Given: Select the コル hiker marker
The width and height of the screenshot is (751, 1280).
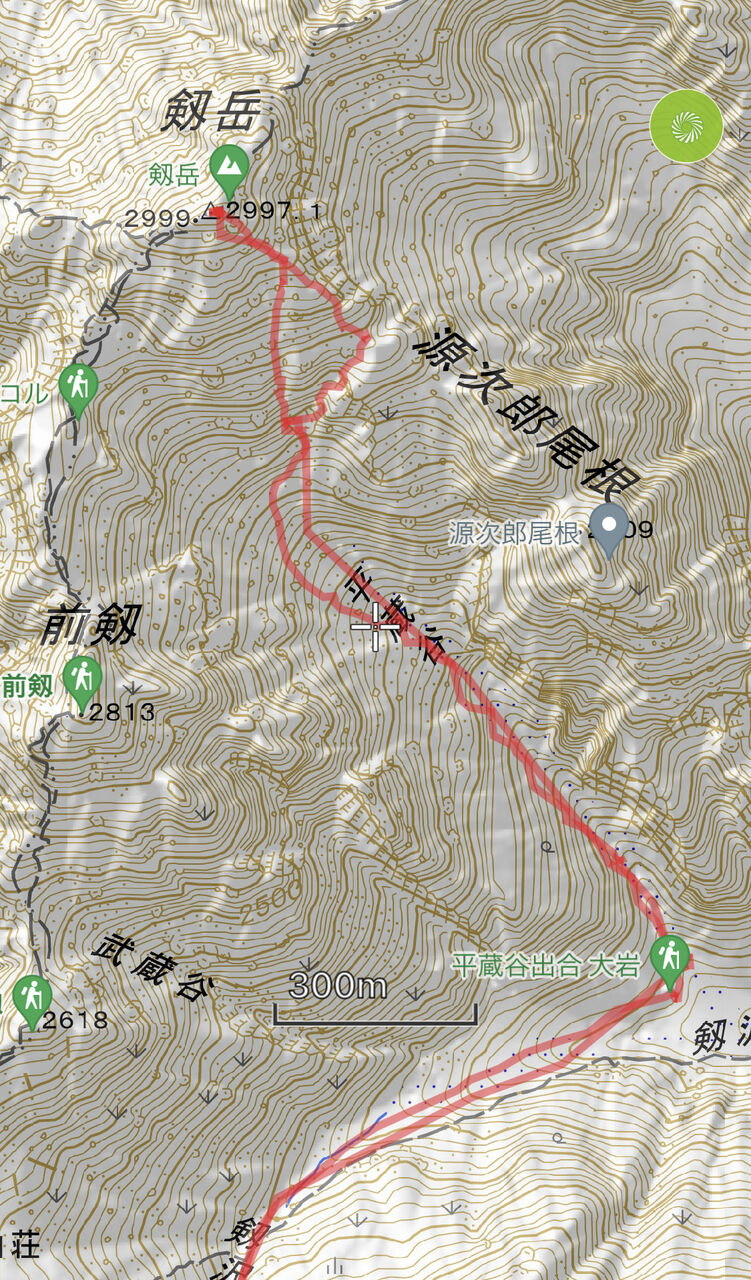Looking at the screenshot, I should coord(79,390).
